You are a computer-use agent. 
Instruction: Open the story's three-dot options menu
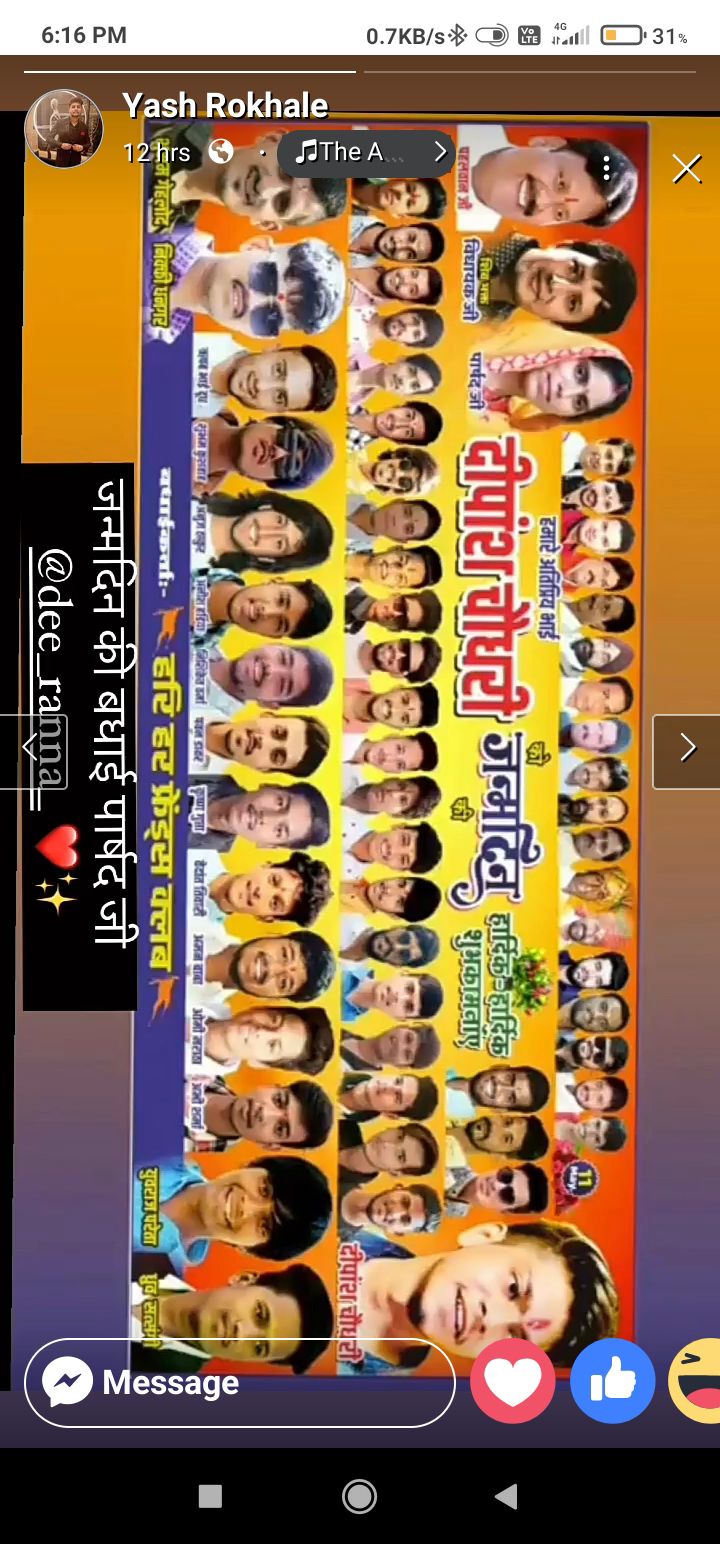pos(606,169)
